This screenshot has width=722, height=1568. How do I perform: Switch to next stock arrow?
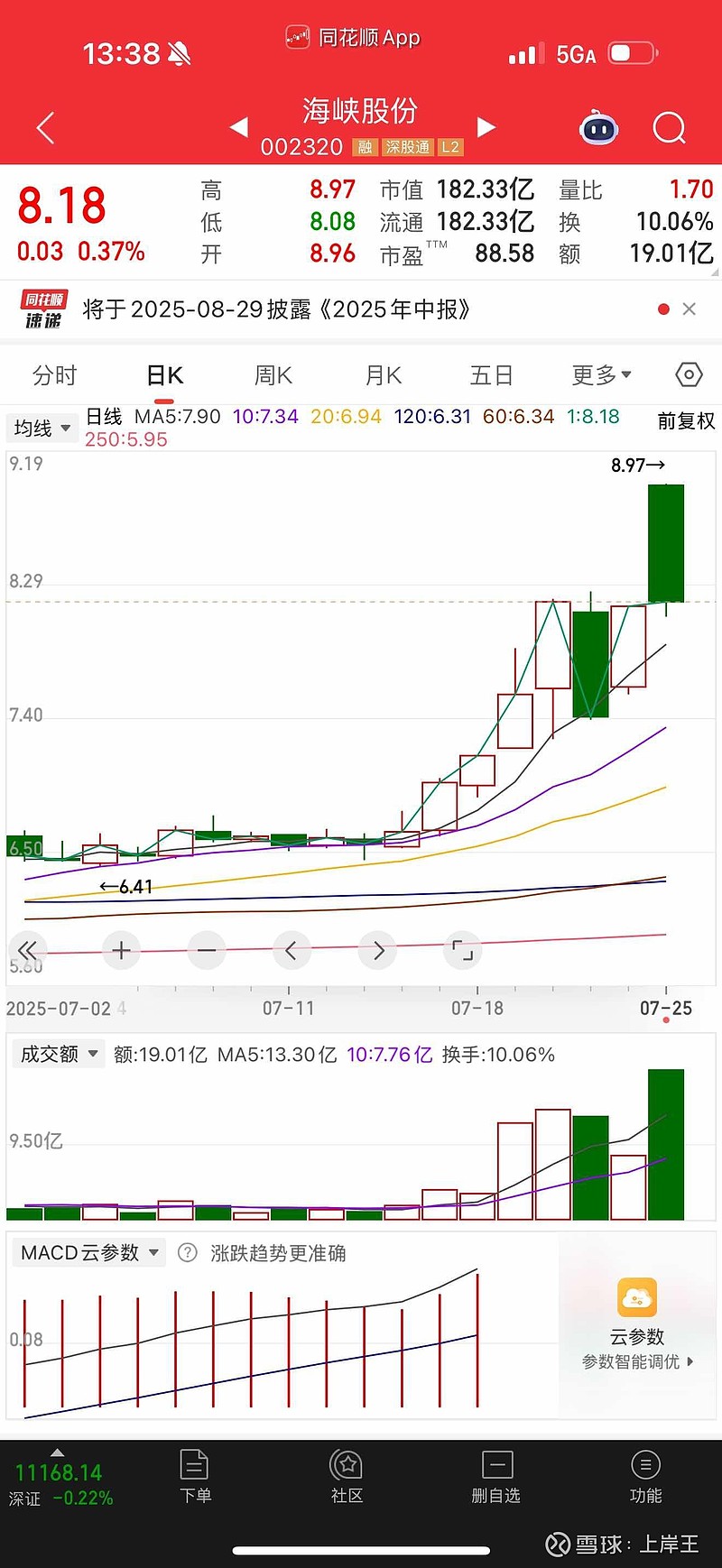tap(486, 127)
